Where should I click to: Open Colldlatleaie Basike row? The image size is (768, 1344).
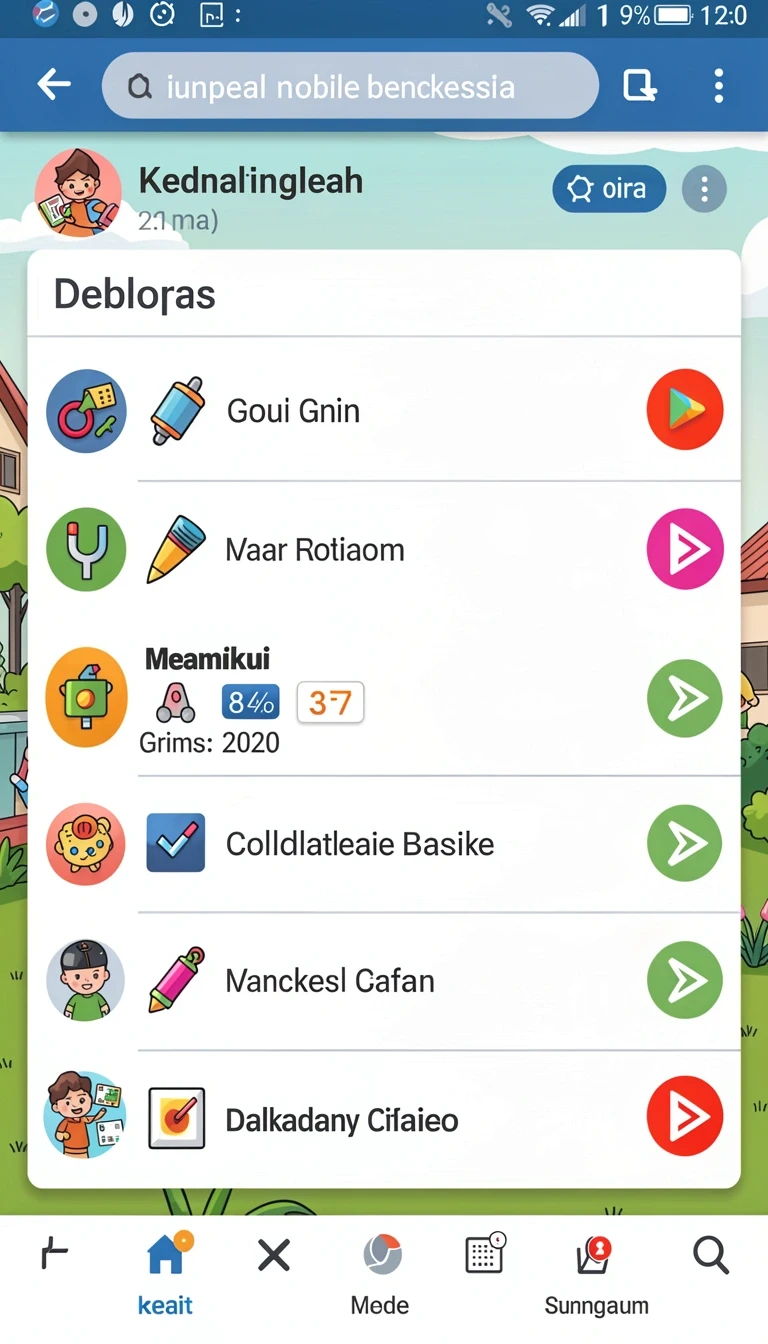click(384, 844)
